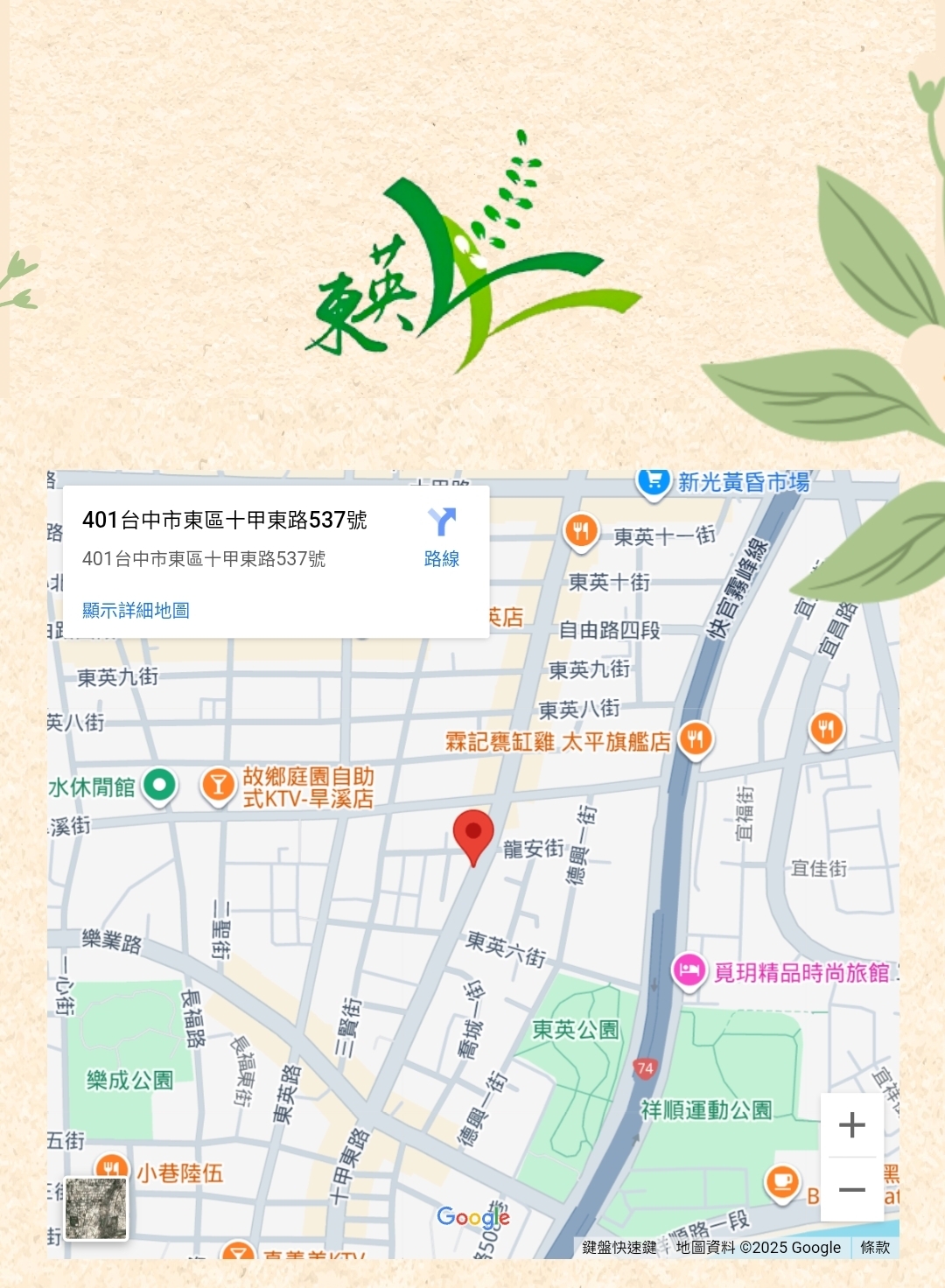Open the 祥順運動公園 park label
This screenshot has width=945, height=1288.
(706, 1110)
